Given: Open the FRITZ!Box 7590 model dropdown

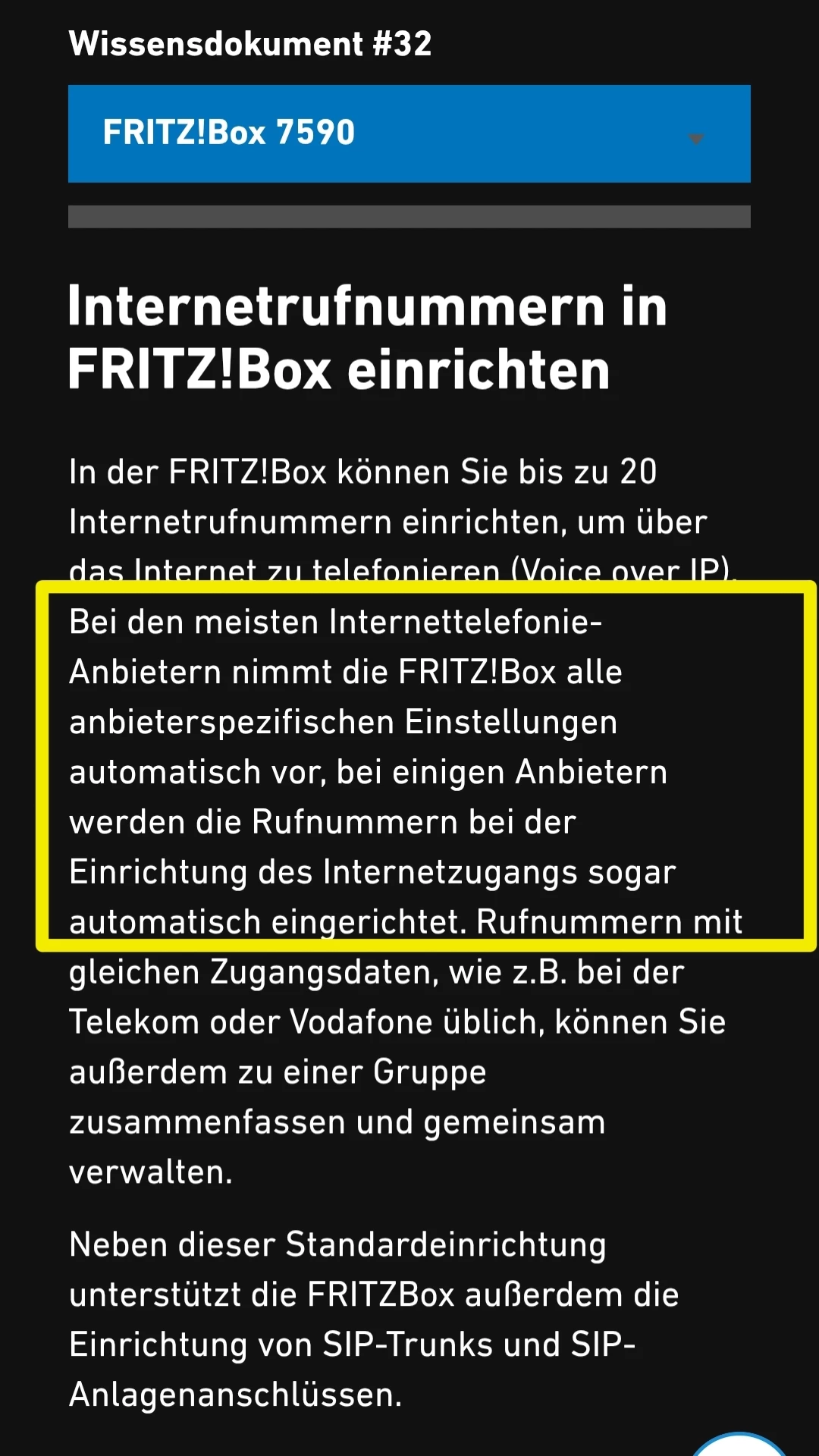Looking at the screenshot, I should [x=409, y=133].
